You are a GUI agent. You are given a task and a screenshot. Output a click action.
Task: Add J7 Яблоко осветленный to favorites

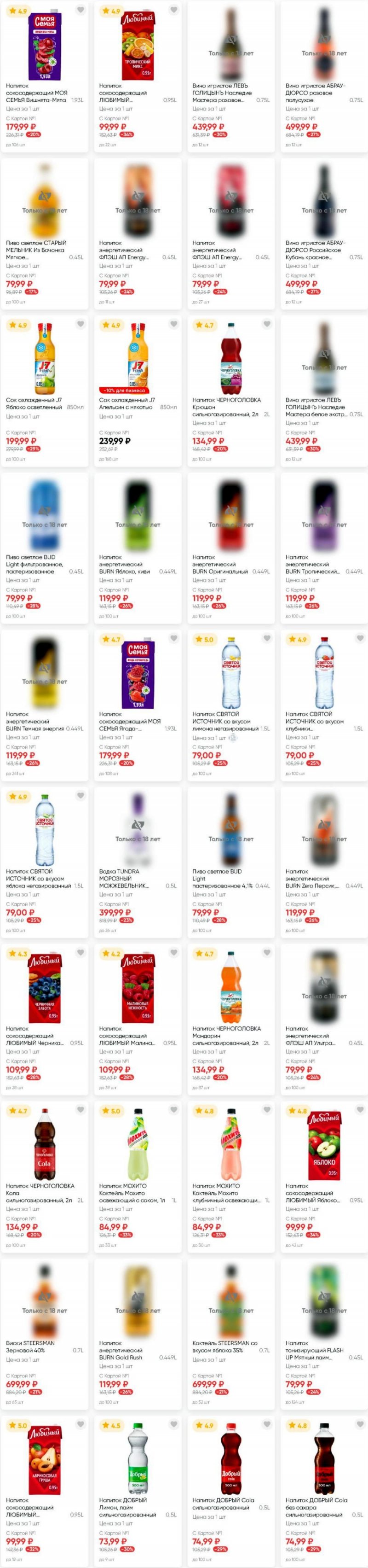click(80, 325)
